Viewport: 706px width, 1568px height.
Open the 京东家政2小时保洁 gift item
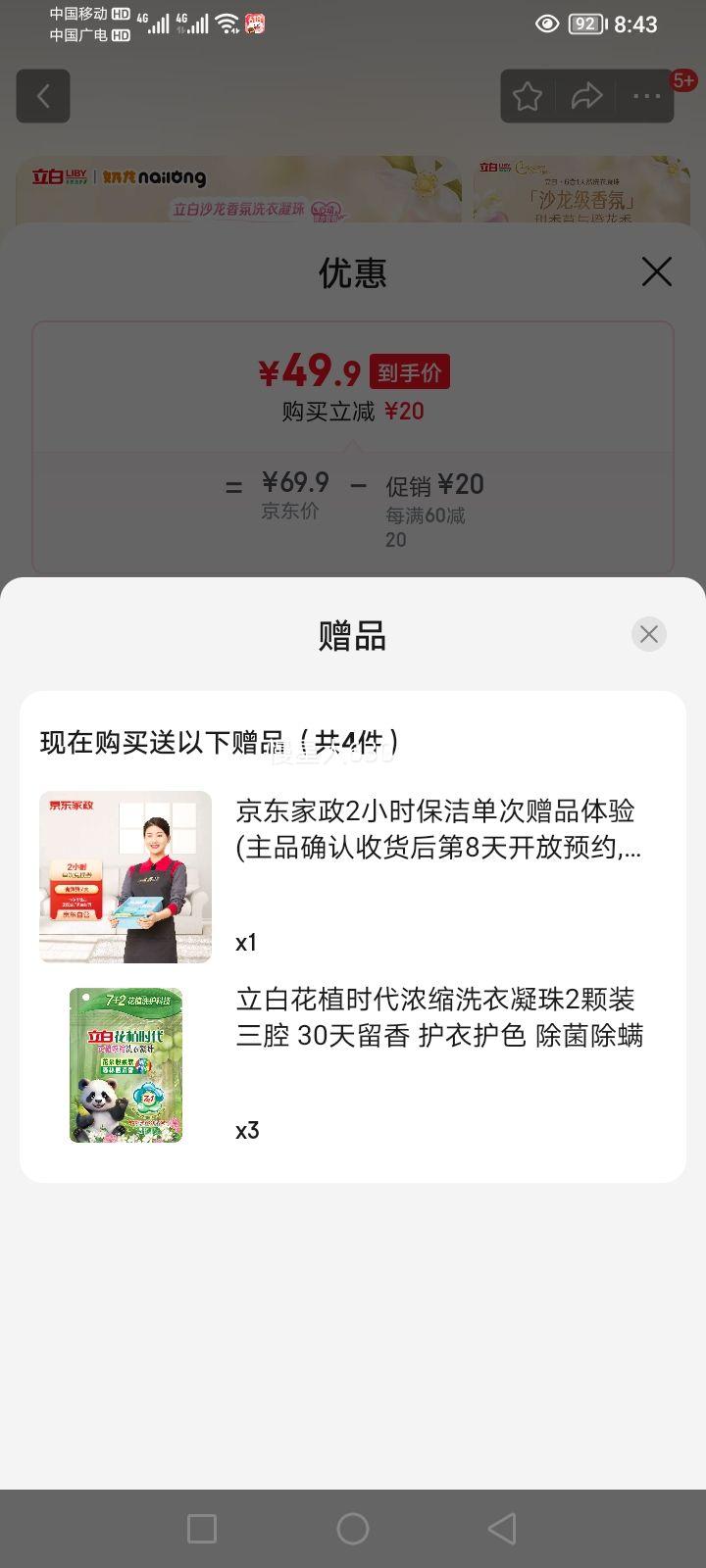coord(437,829)
